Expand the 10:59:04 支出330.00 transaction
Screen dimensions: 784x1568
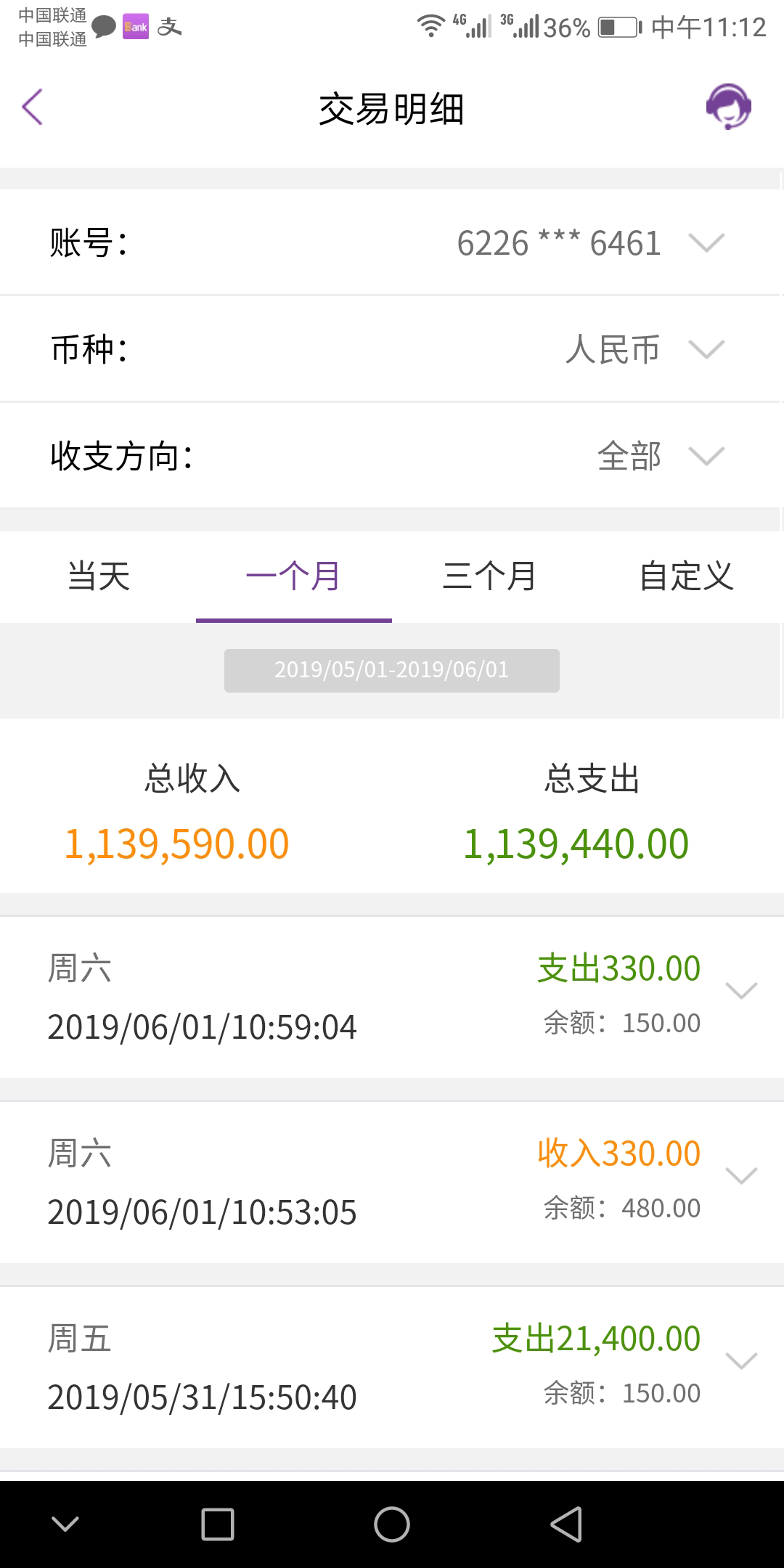[x=392, y=997]
